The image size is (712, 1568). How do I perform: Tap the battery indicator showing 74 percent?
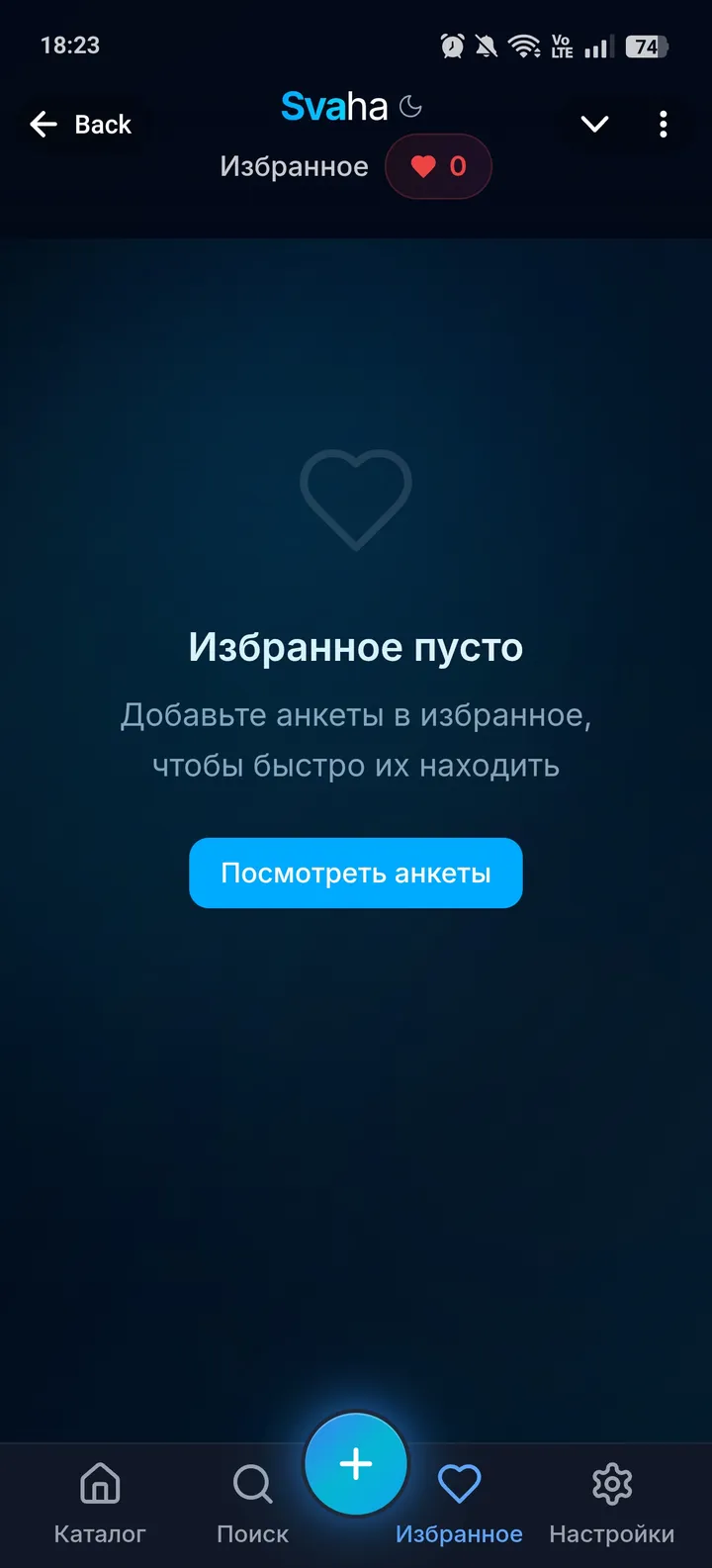647,46
